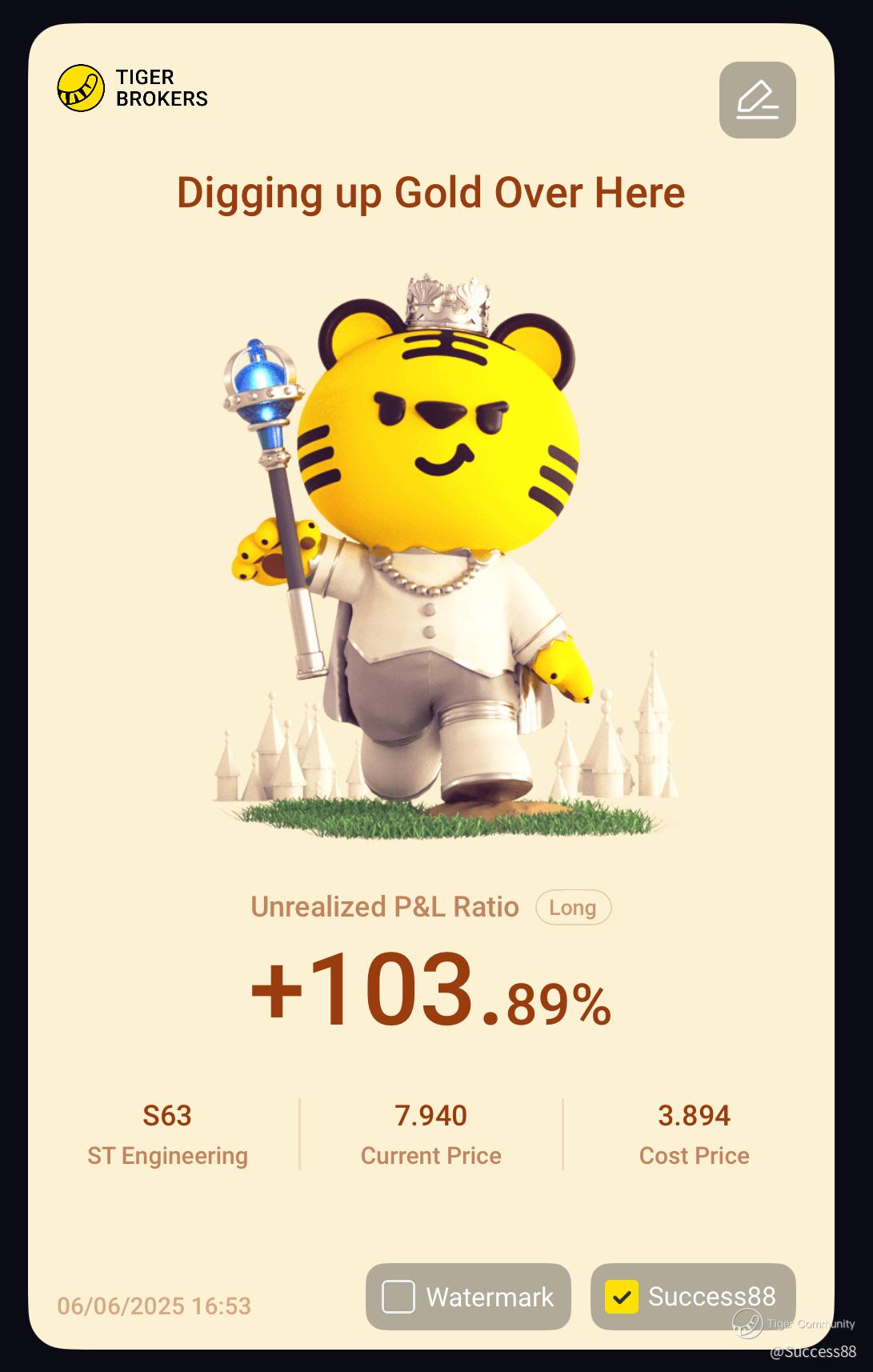Image resolution: width=873 pixels, height=1372 pixels.
Task: Tap the edit pencil icon
Action: click(757, 100)
